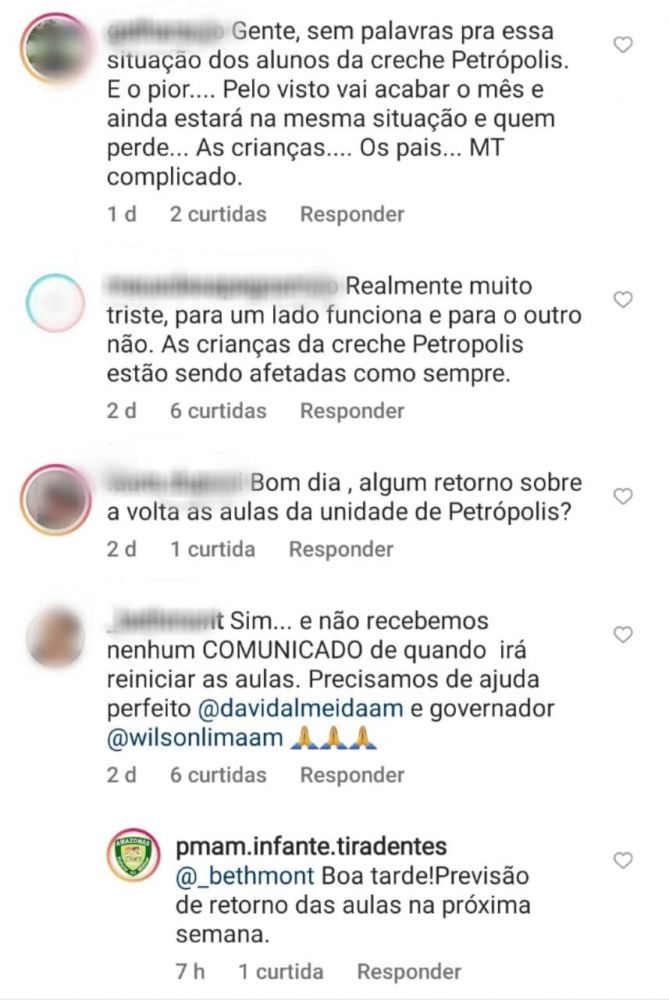Reply to the 'Sim... e não recebemos' comment
The width and height of the screenshot is (669, 1000).
point(352,775)
